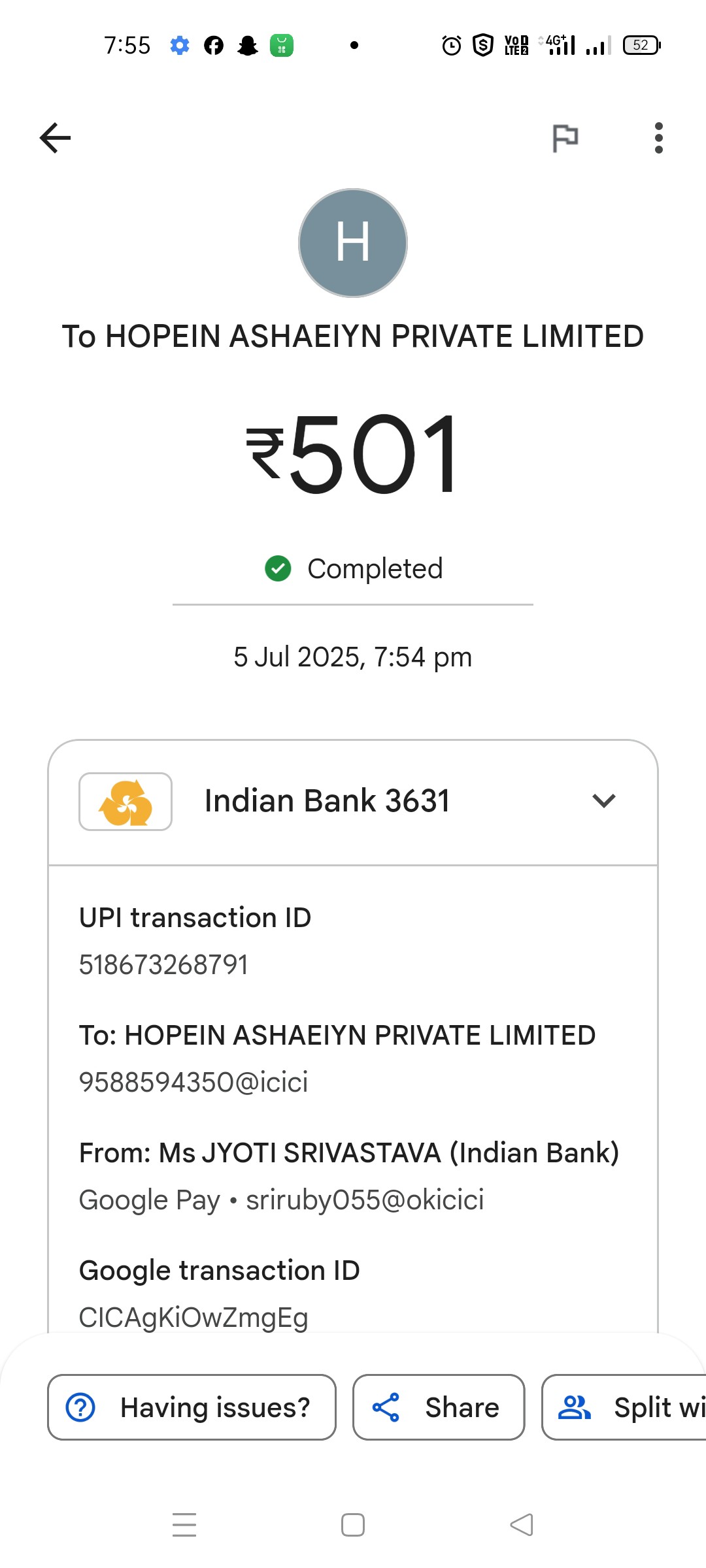Open the H recipient avatar
Viewport: 706px width, 1568px height.
353,243
